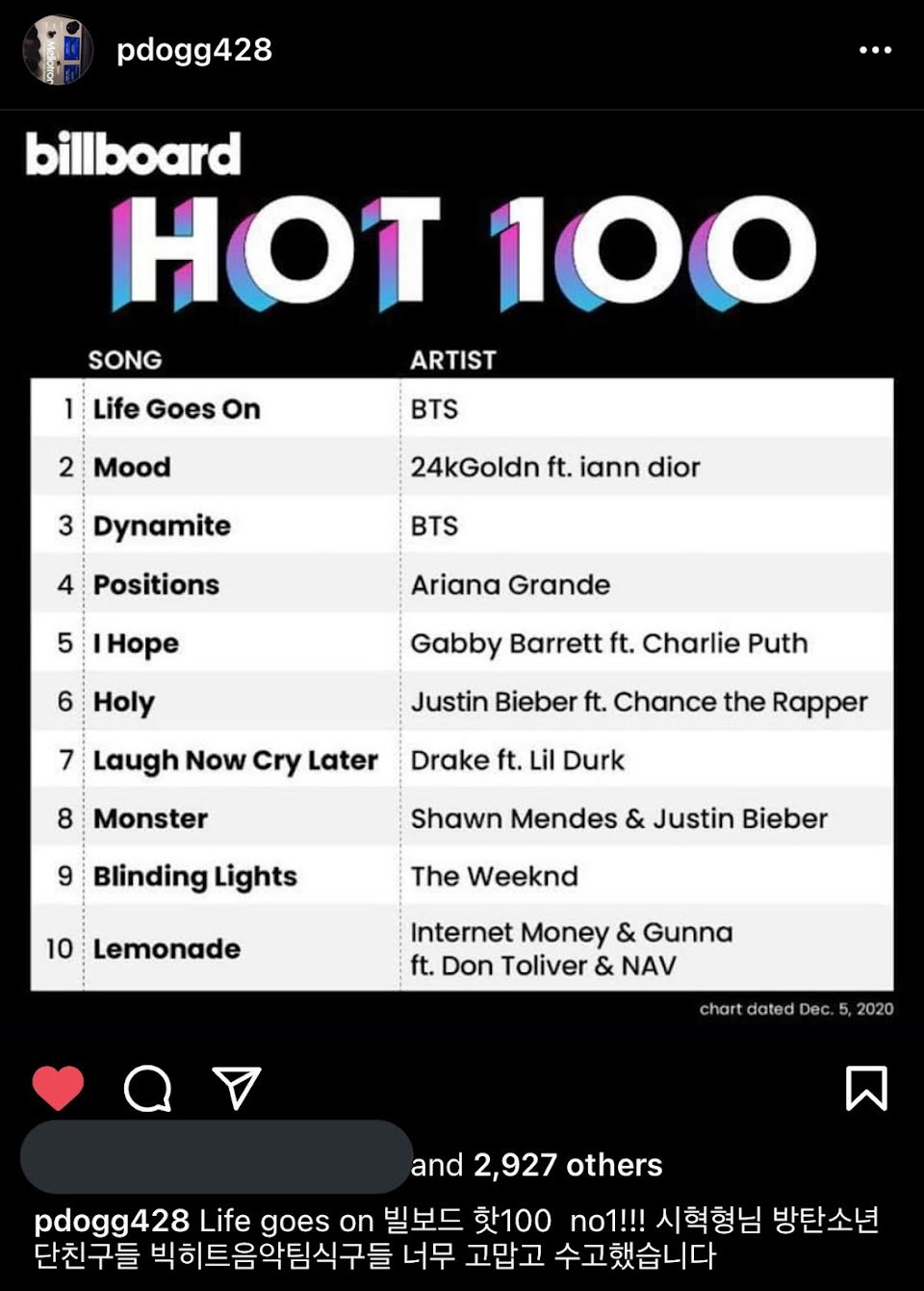Open the pdogg428 username in the caption
Image resolution: width=924 pixels, height=1291 pixels.
click(112, 1222)
